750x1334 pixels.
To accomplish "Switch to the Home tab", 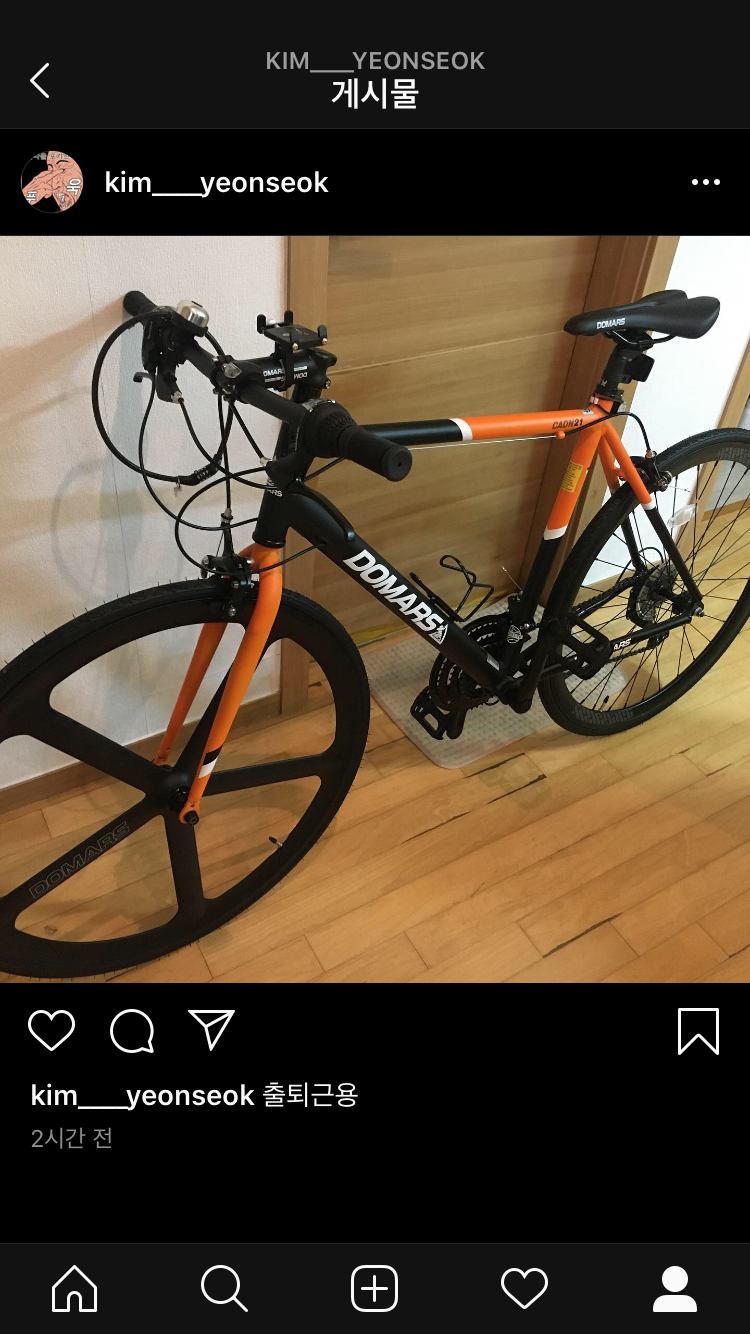I will (75, 1288).
